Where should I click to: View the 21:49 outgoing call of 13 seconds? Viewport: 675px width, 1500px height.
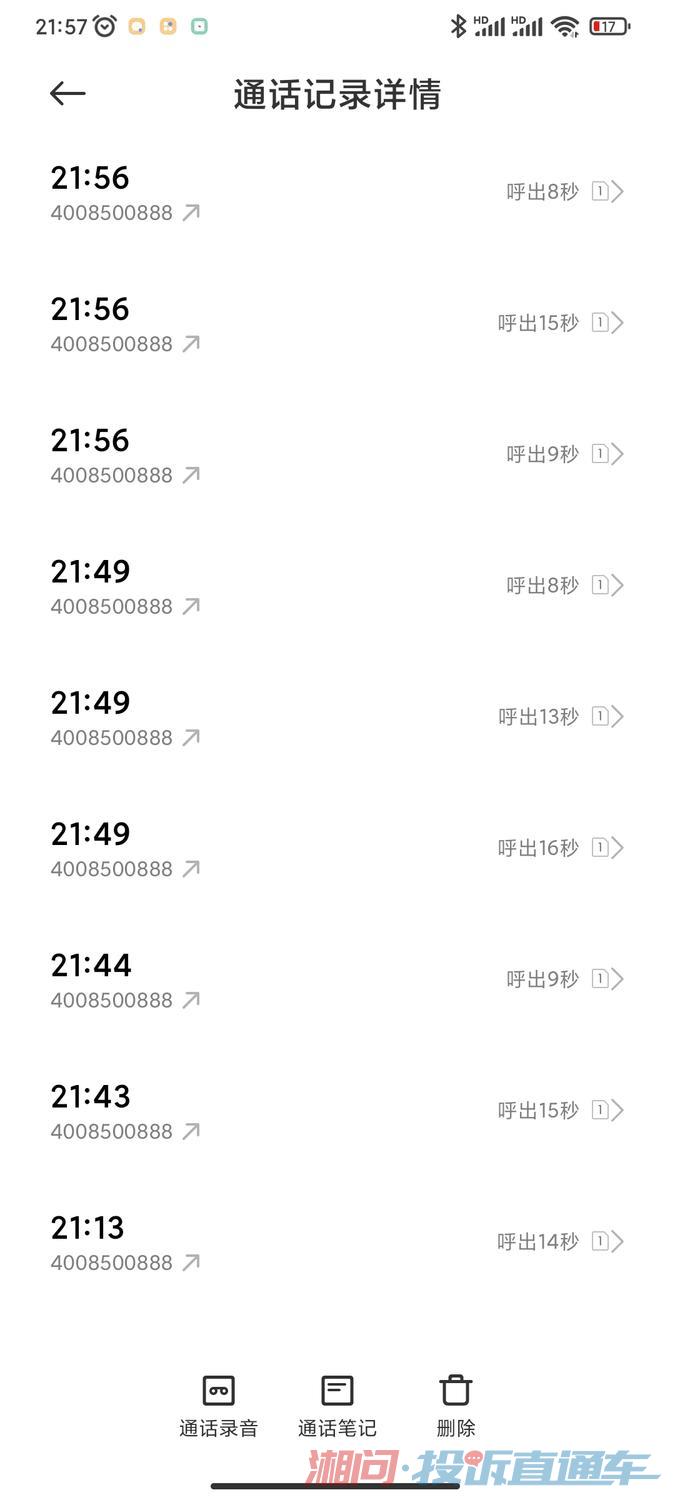(337, 717)
